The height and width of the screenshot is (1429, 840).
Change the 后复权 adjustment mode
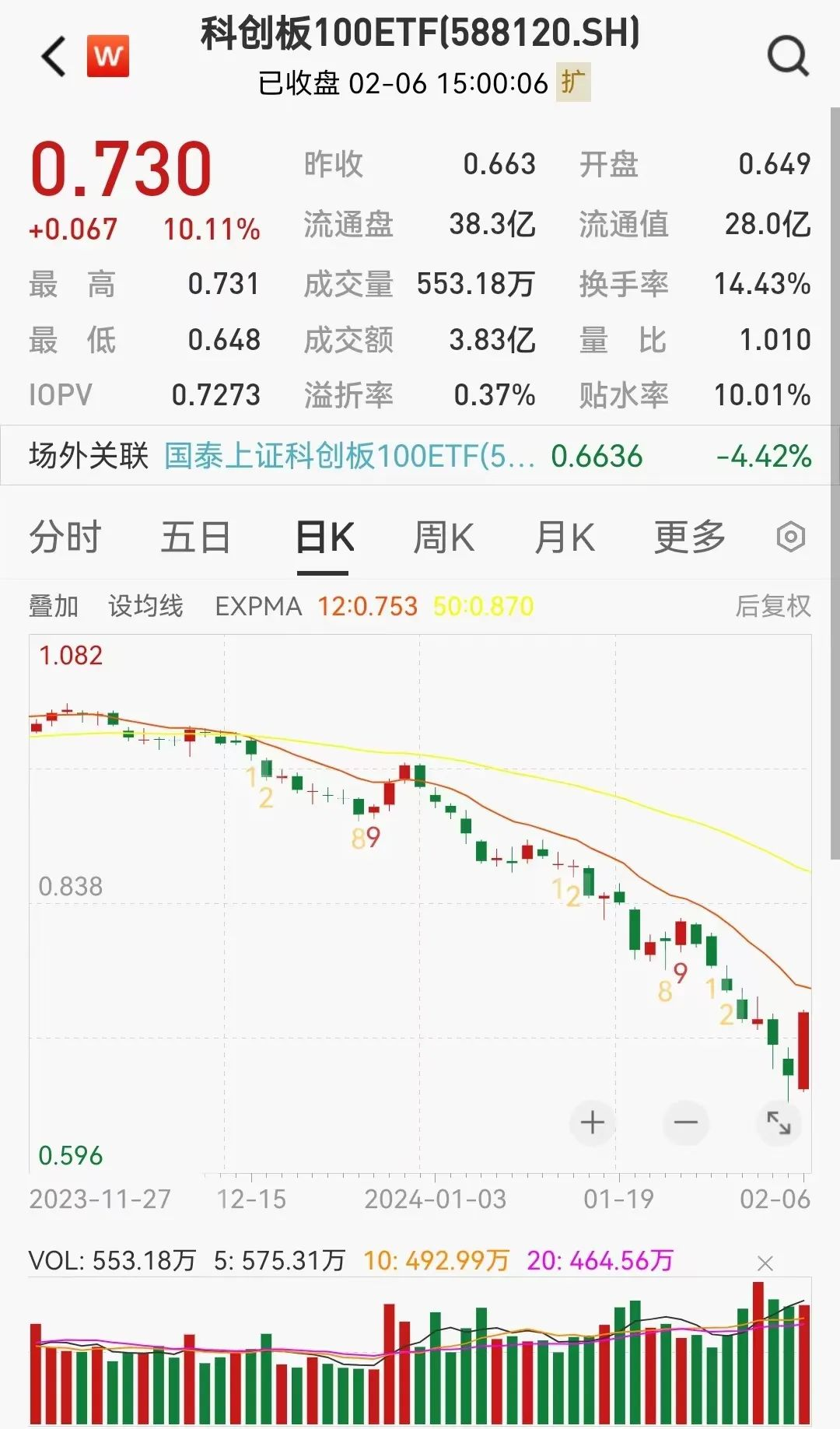[x=772, y=606]
